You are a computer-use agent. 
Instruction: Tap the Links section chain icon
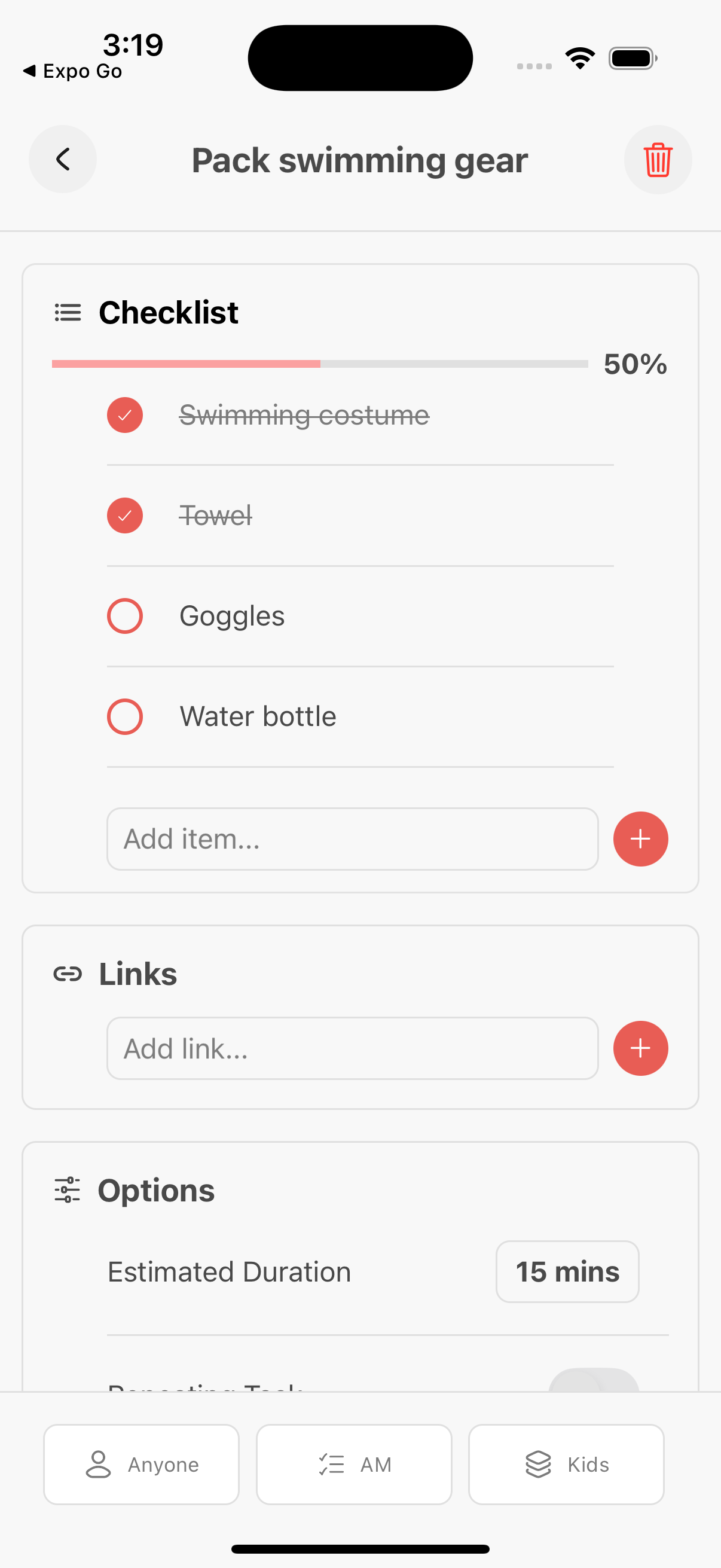(68, 974)
